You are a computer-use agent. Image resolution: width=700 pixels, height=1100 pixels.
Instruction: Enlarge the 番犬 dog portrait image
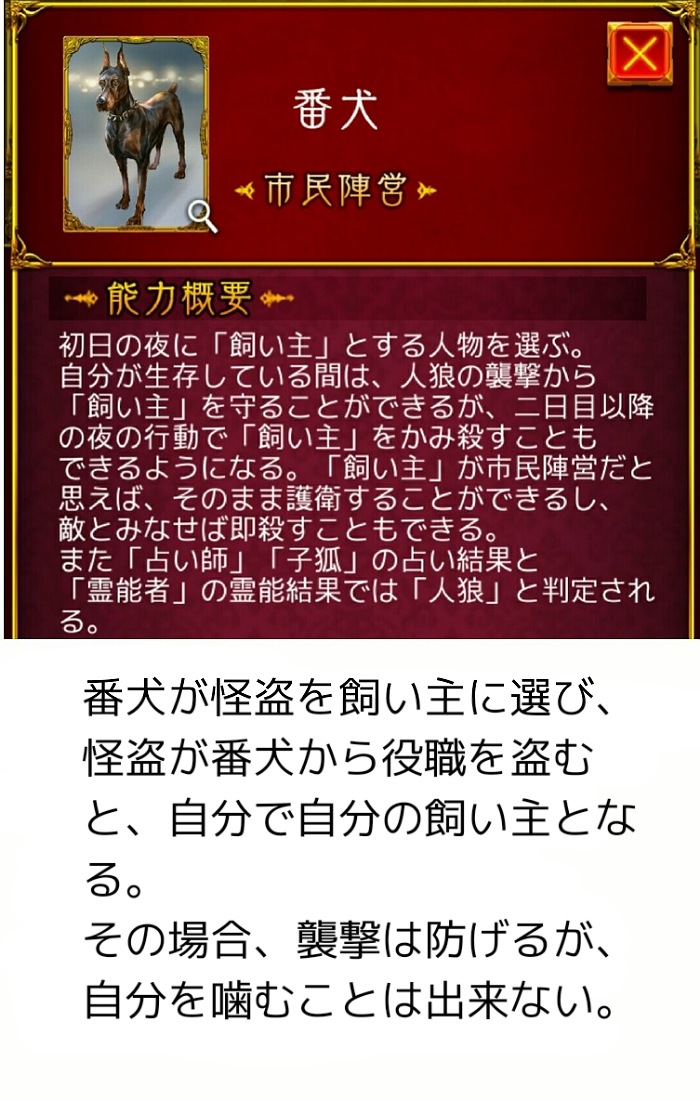pos(203,214)
